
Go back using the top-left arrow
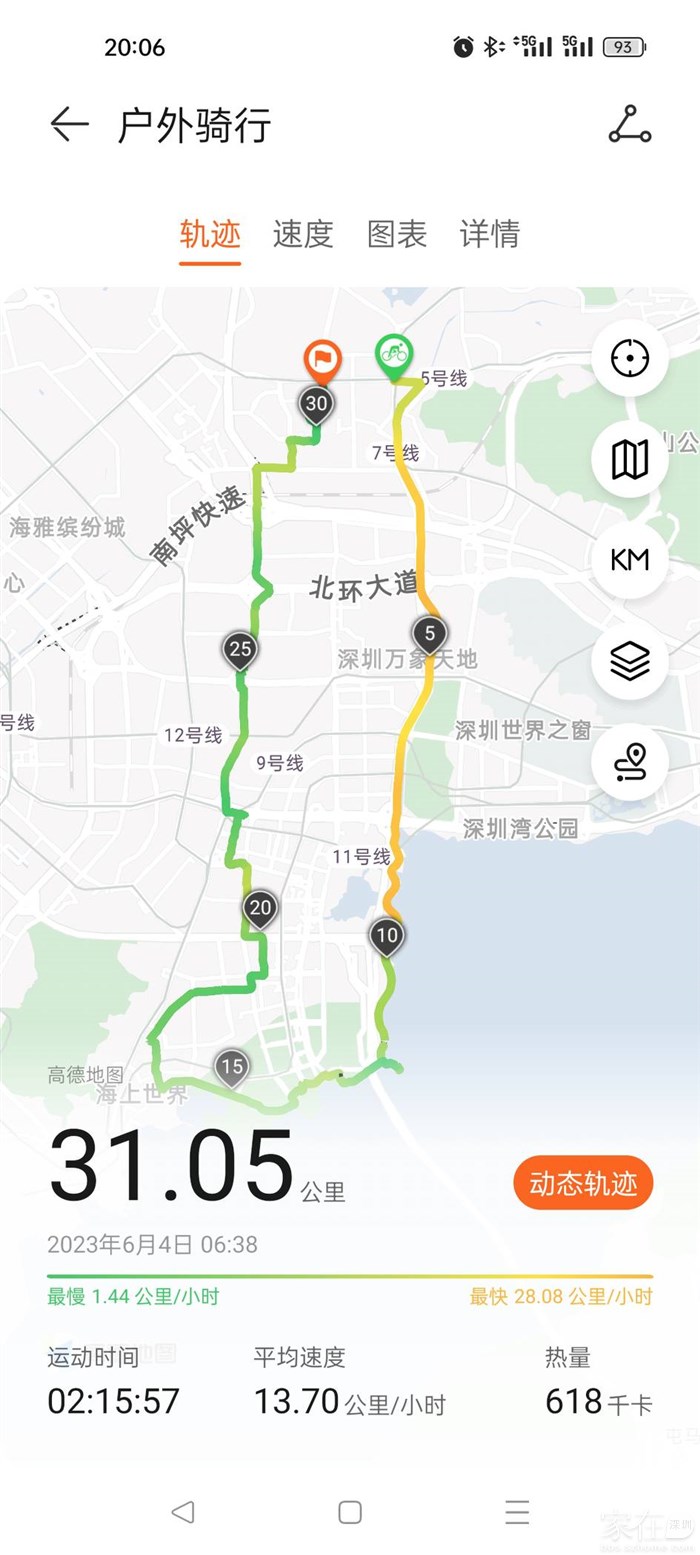point(69,125)
